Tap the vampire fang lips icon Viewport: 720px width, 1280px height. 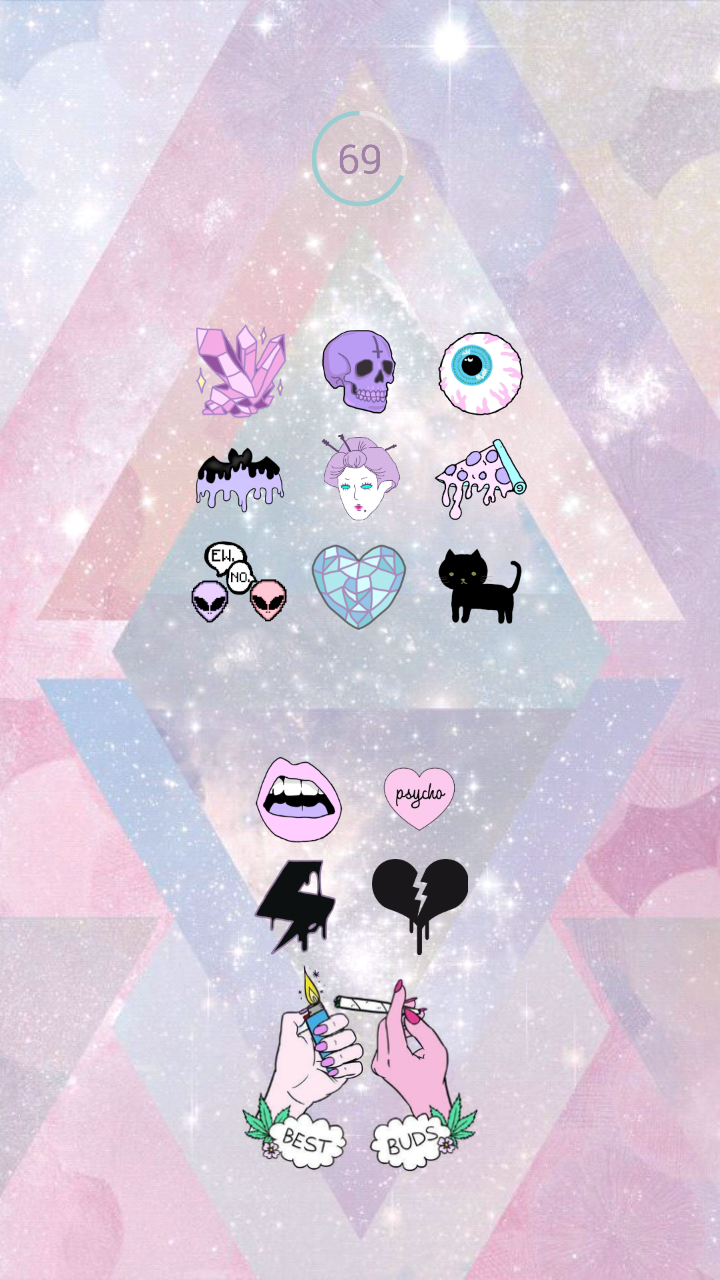click(x=299, y=799)
